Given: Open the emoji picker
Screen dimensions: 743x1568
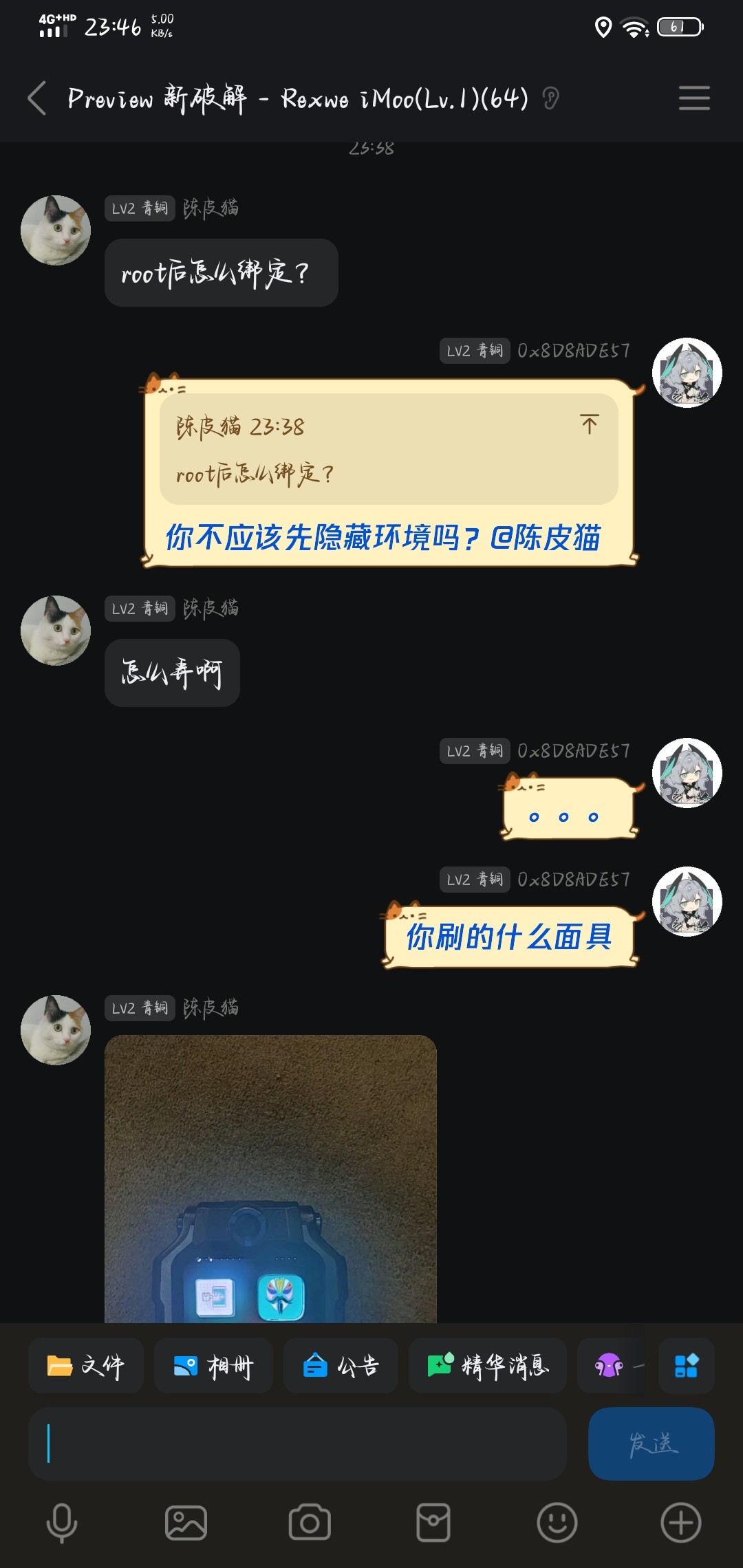Looking at the screenshot, I should (557, 1523).
